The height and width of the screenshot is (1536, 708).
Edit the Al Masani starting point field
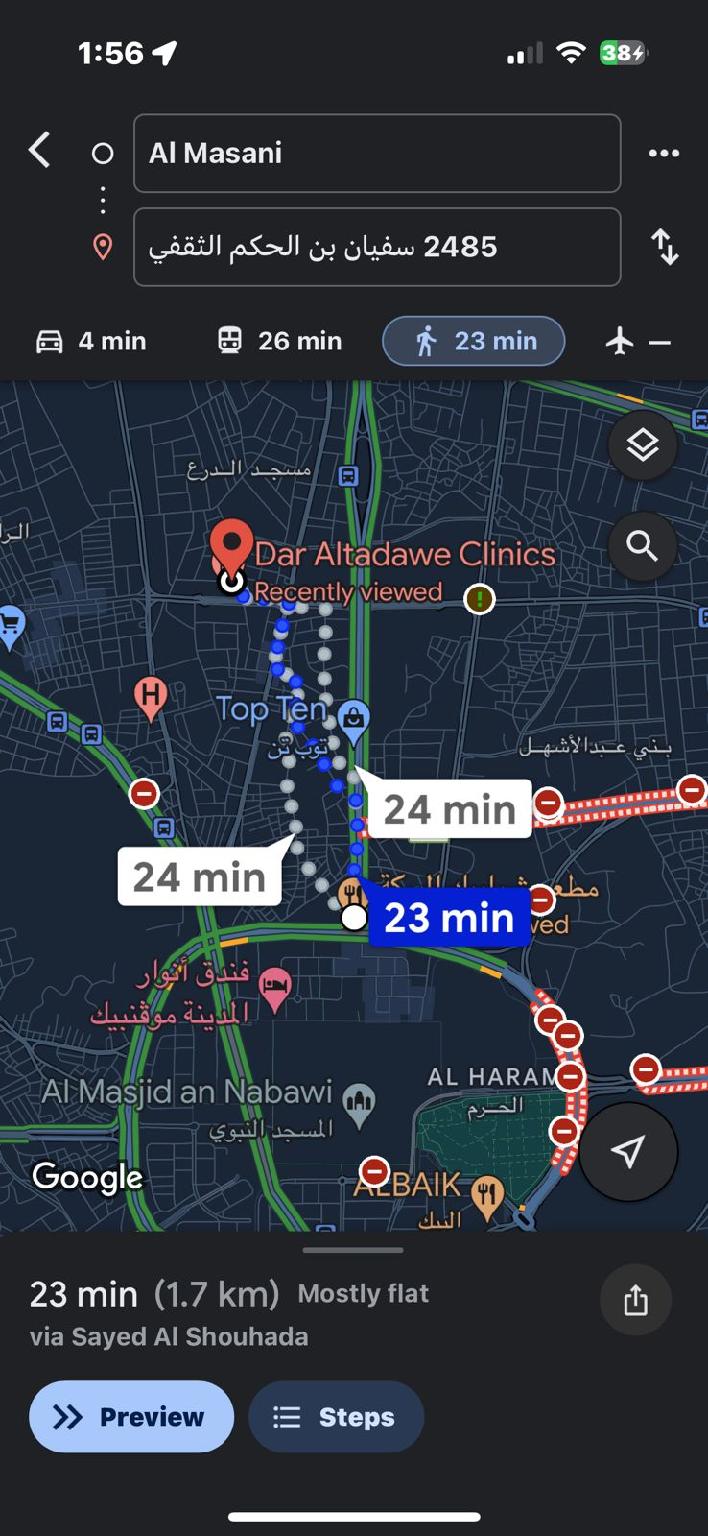coord(377,153)
